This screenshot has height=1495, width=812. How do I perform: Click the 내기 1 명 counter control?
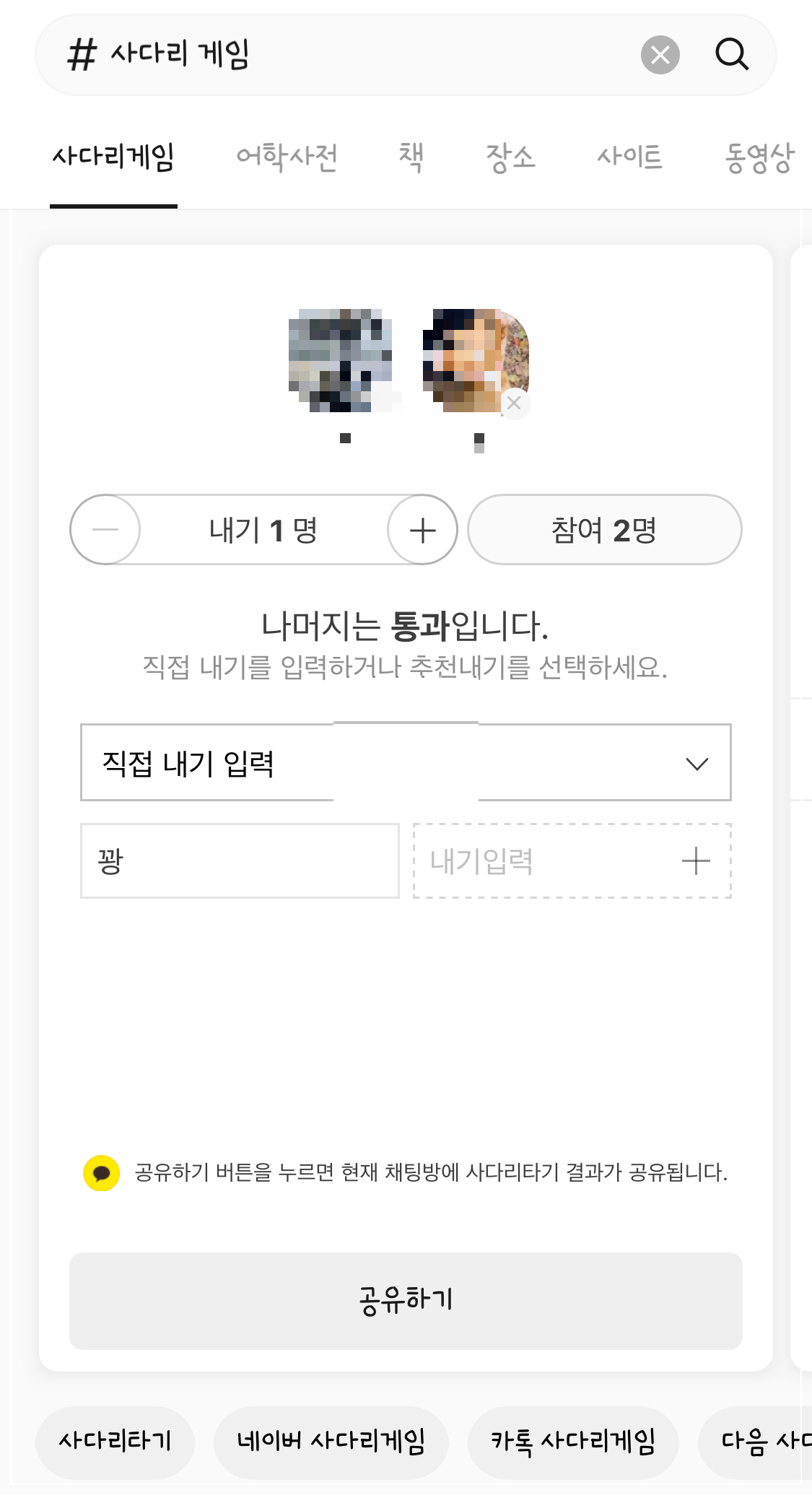click(x=263, y=529)
